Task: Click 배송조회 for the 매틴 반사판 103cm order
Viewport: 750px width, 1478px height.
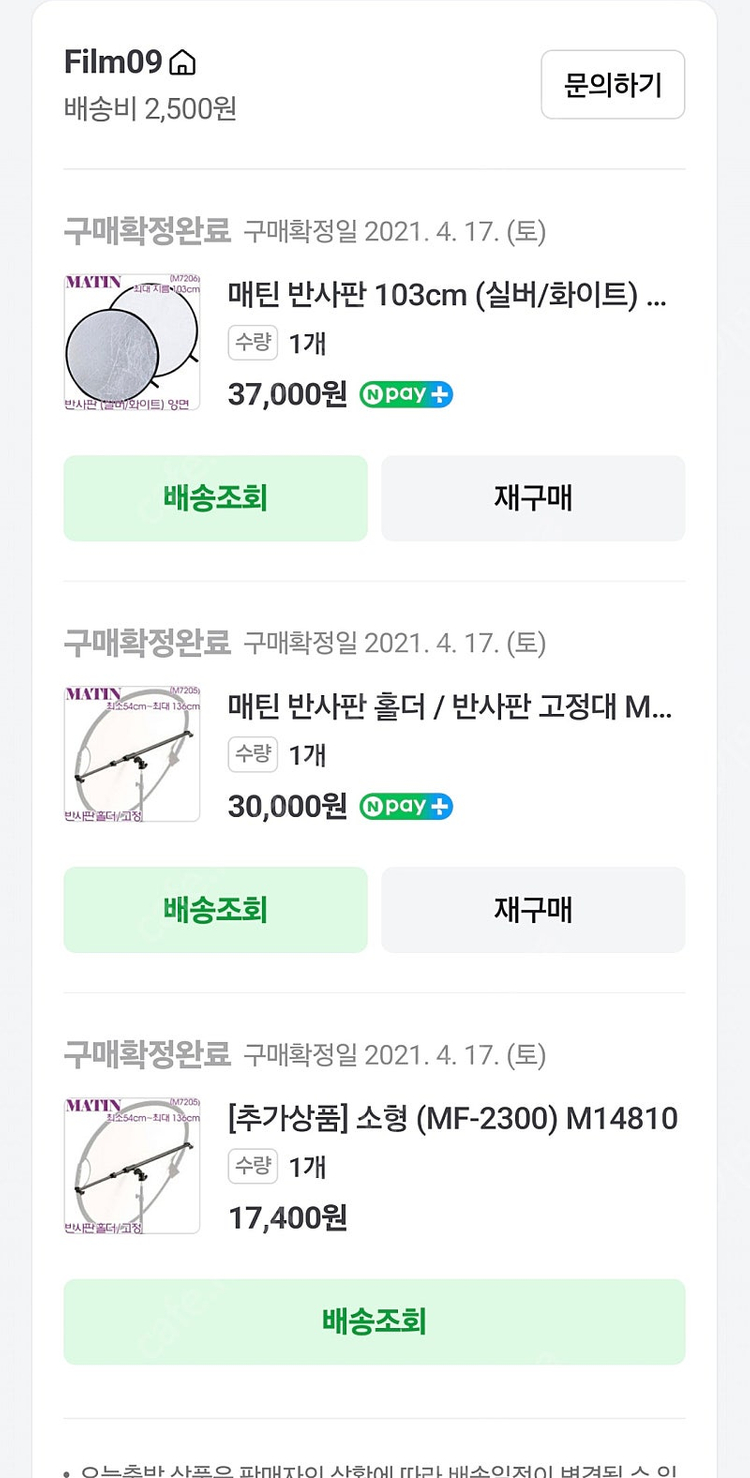Action: 215,498
